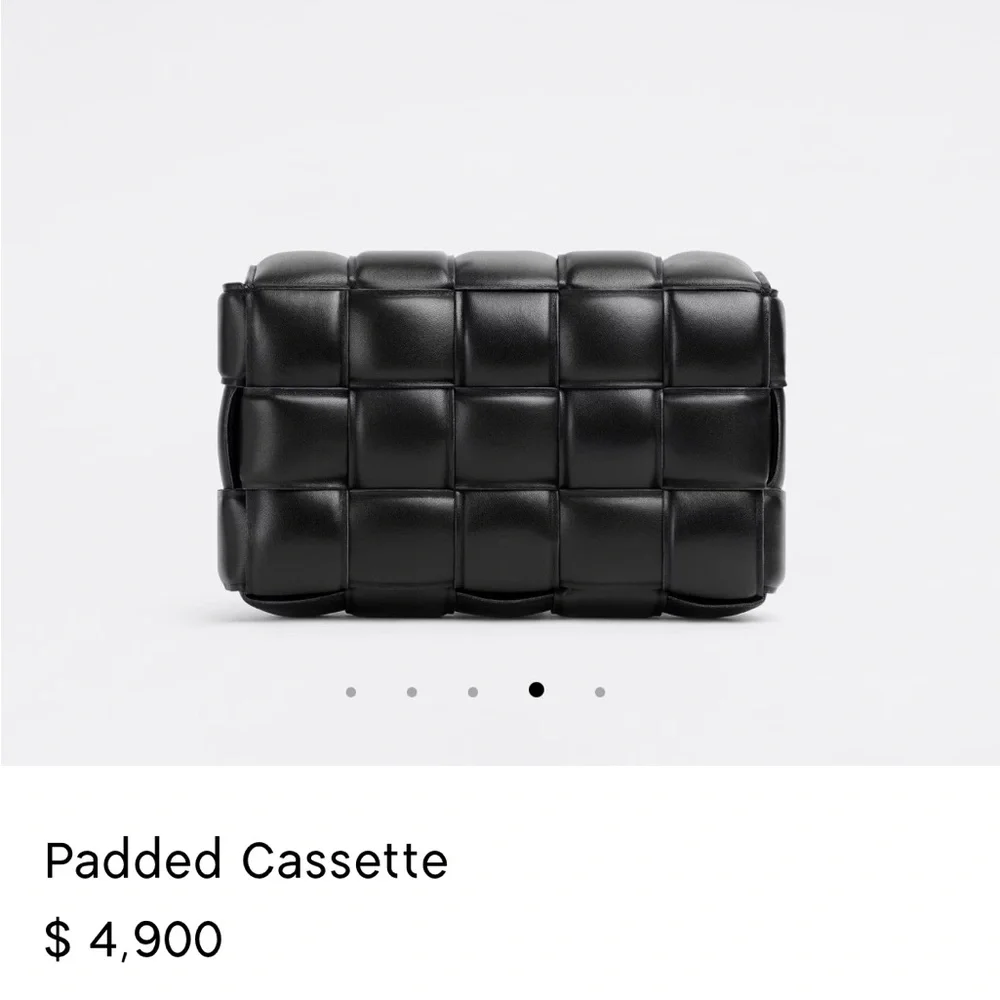Screen dimensions: 1000x1000
Task: Select the second carousel indicator dot
Action: [412, 691]
